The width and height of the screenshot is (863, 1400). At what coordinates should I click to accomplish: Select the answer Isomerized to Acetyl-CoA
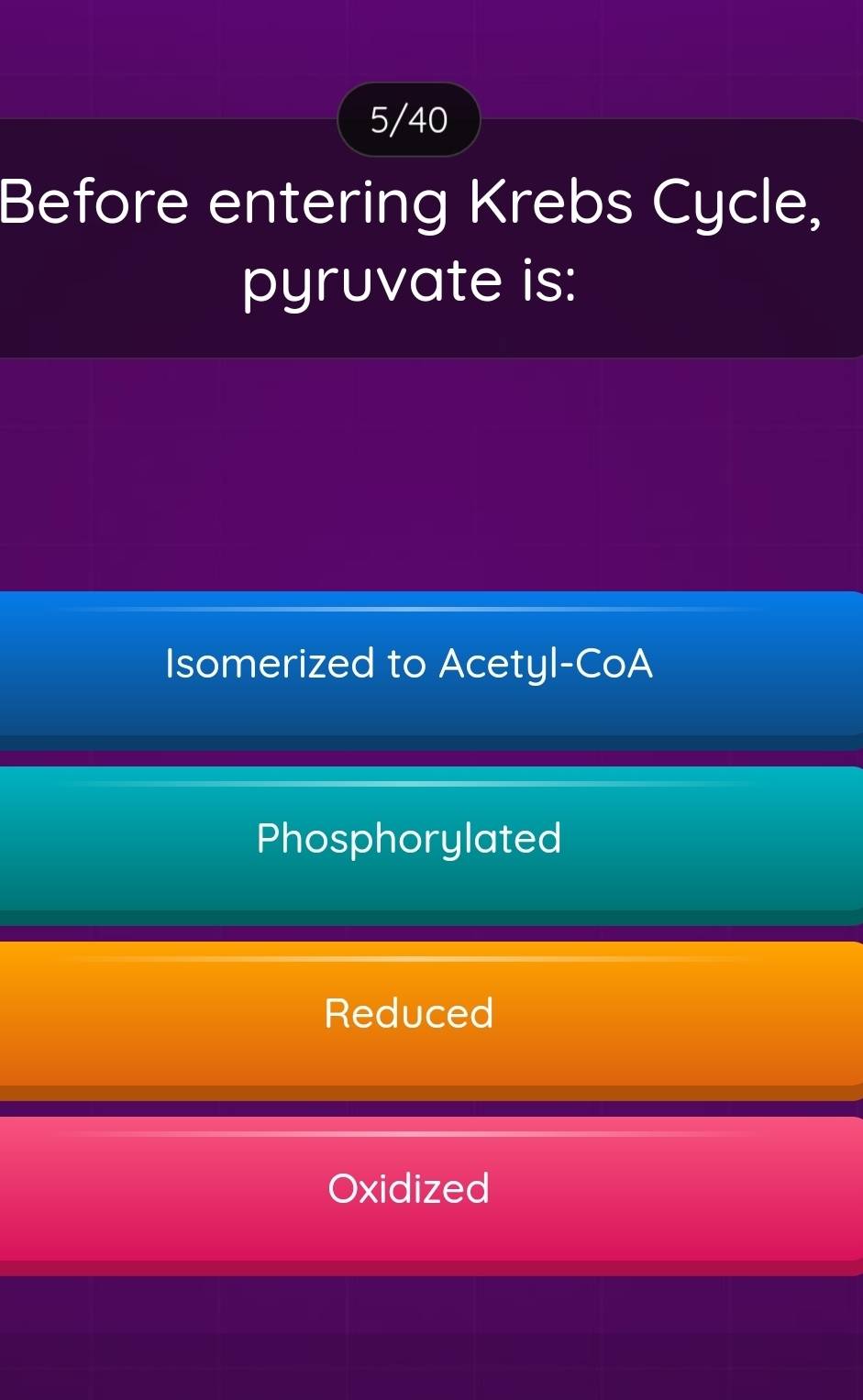click(x=410, y=664)
